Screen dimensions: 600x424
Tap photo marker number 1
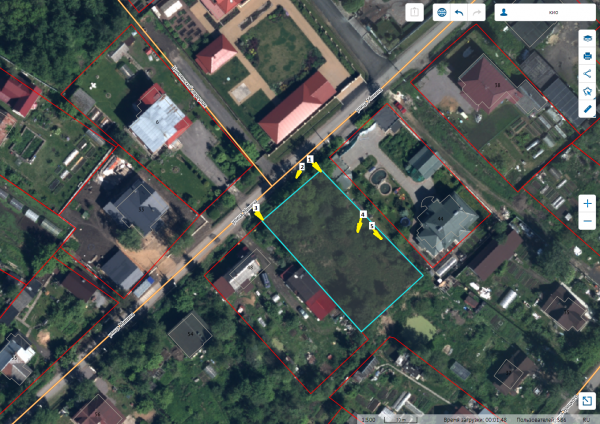click(x=310, y=160)
